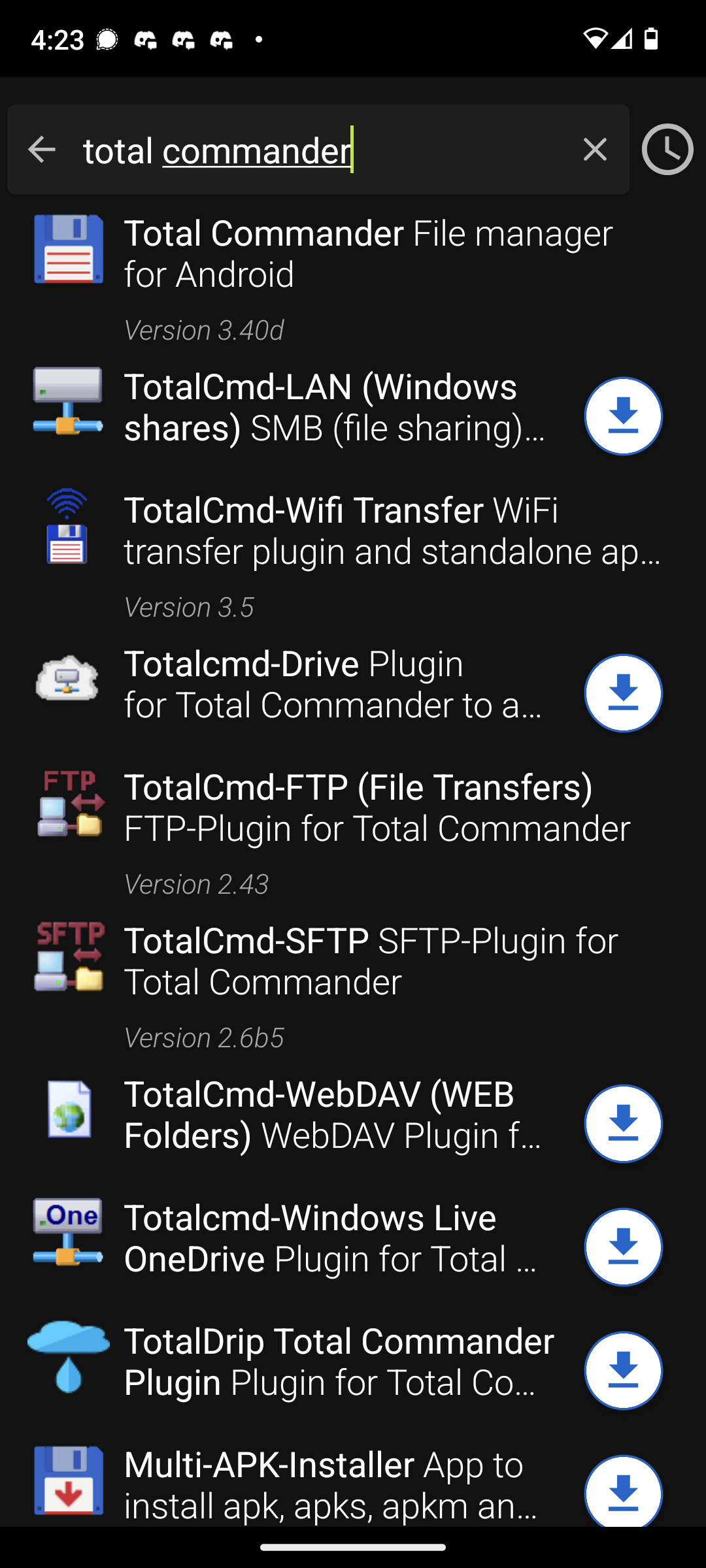Download the TotalCmd-LAN plugin
This screenshot has height=1568, width=706.
[624, 416]
